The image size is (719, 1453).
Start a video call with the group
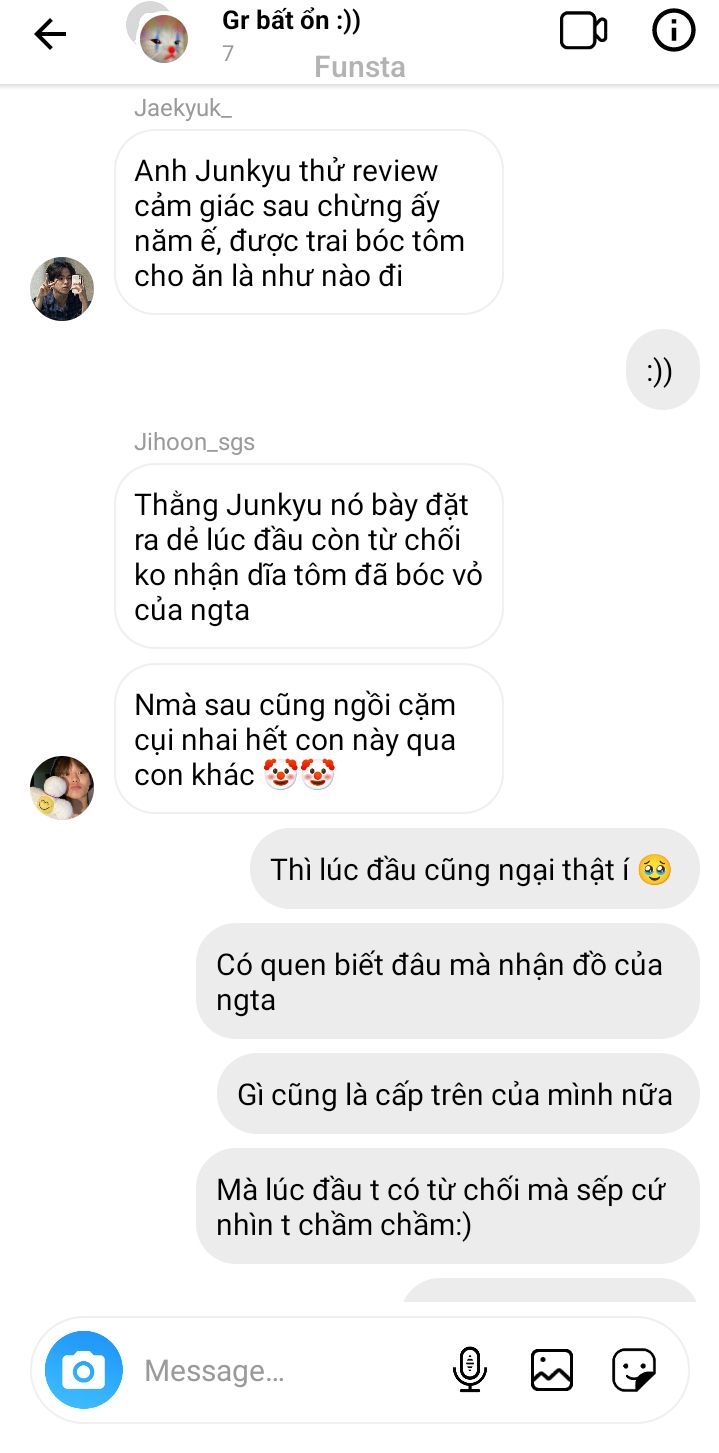583,32
